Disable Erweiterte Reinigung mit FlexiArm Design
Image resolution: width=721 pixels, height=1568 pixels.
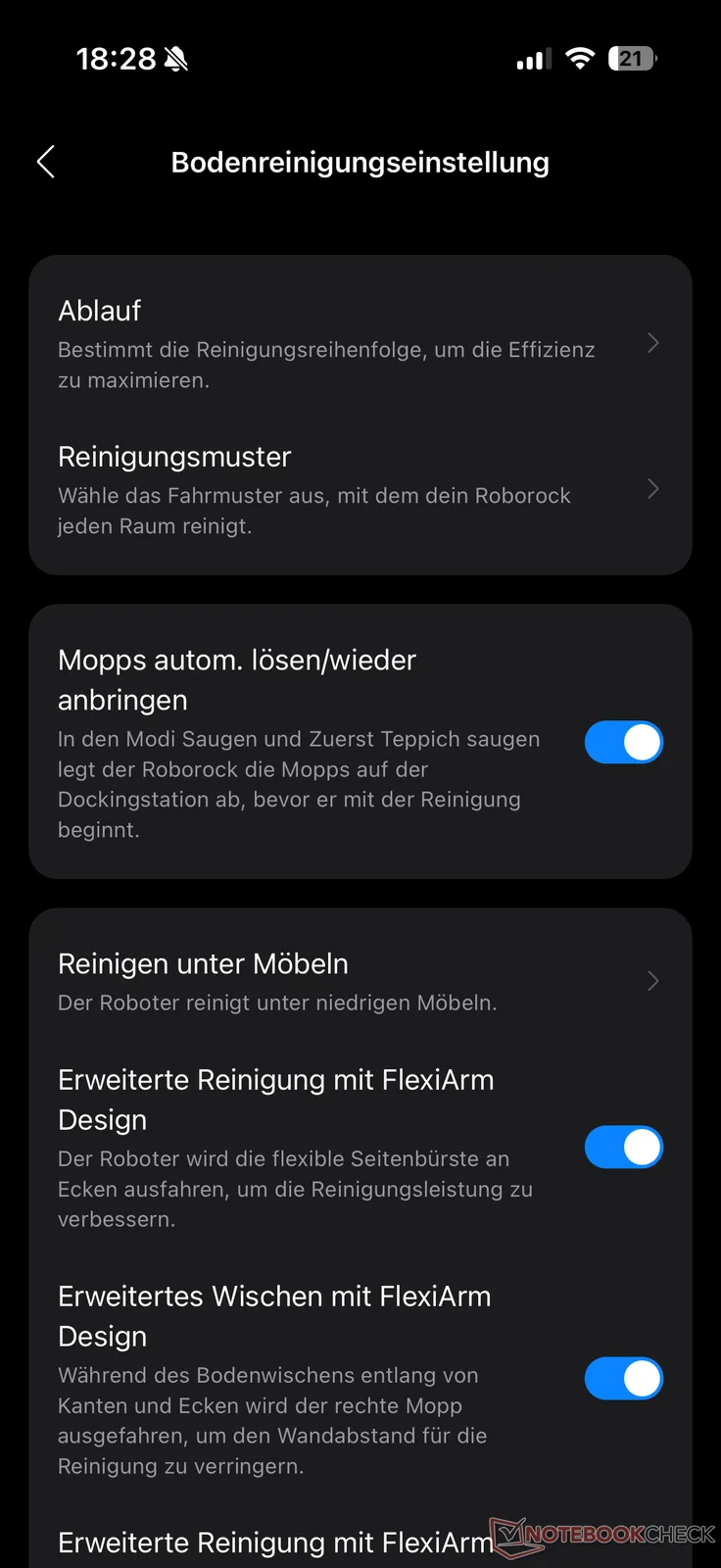point(623,1148)
